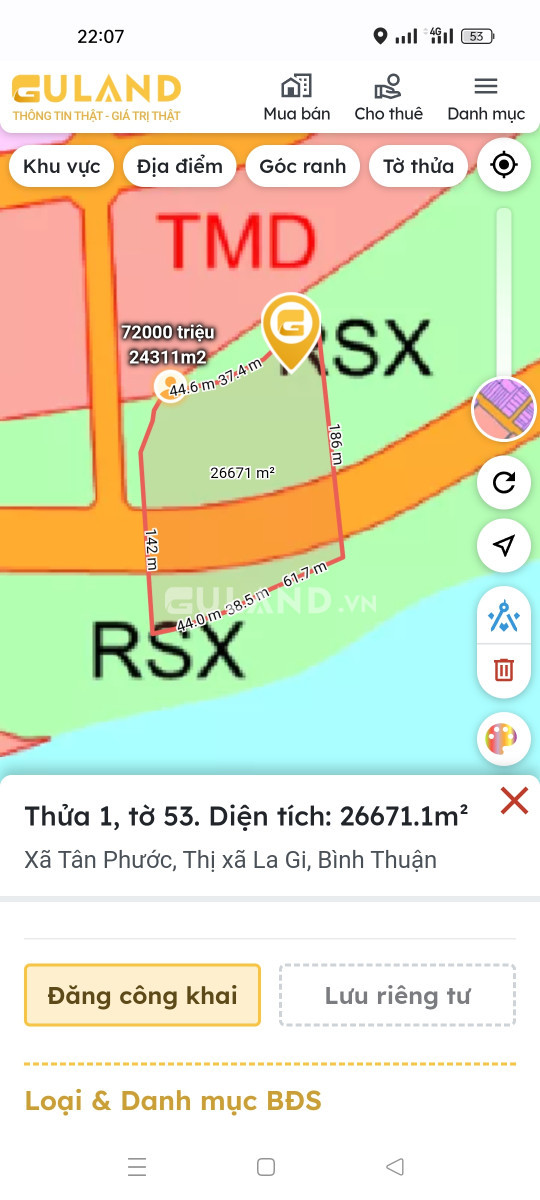The height and width of the screenshot is (1200, 540).
Task: Switch the map layer thumbnail
Action: pyautogui.click(x=504, y=409)
